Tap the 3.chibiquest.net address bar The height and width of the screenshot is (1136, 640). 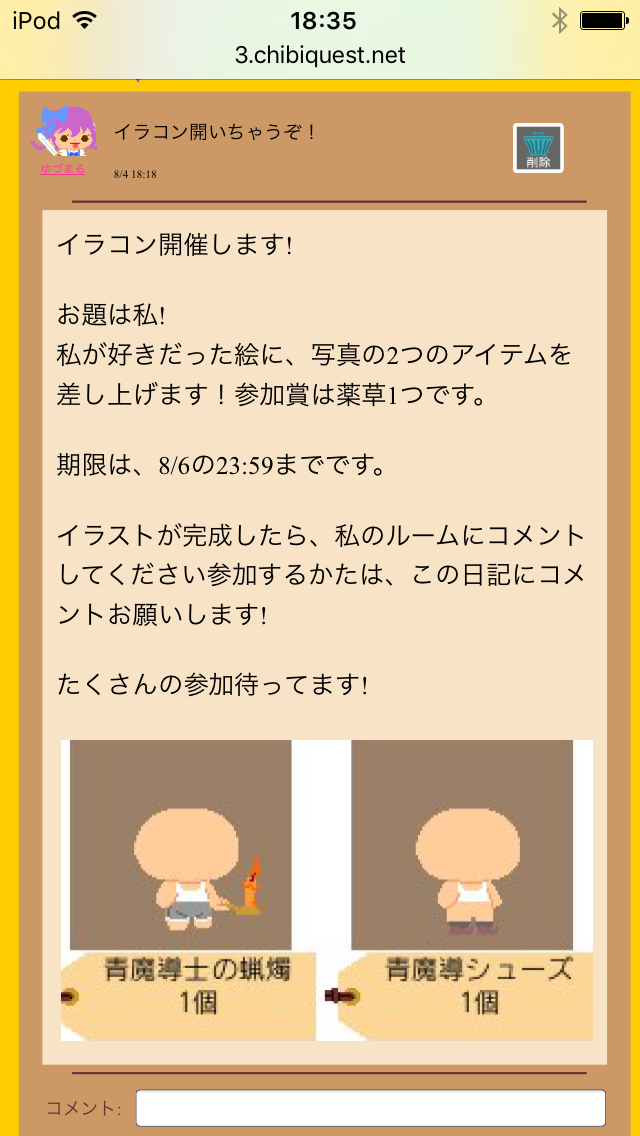point(320,55)
